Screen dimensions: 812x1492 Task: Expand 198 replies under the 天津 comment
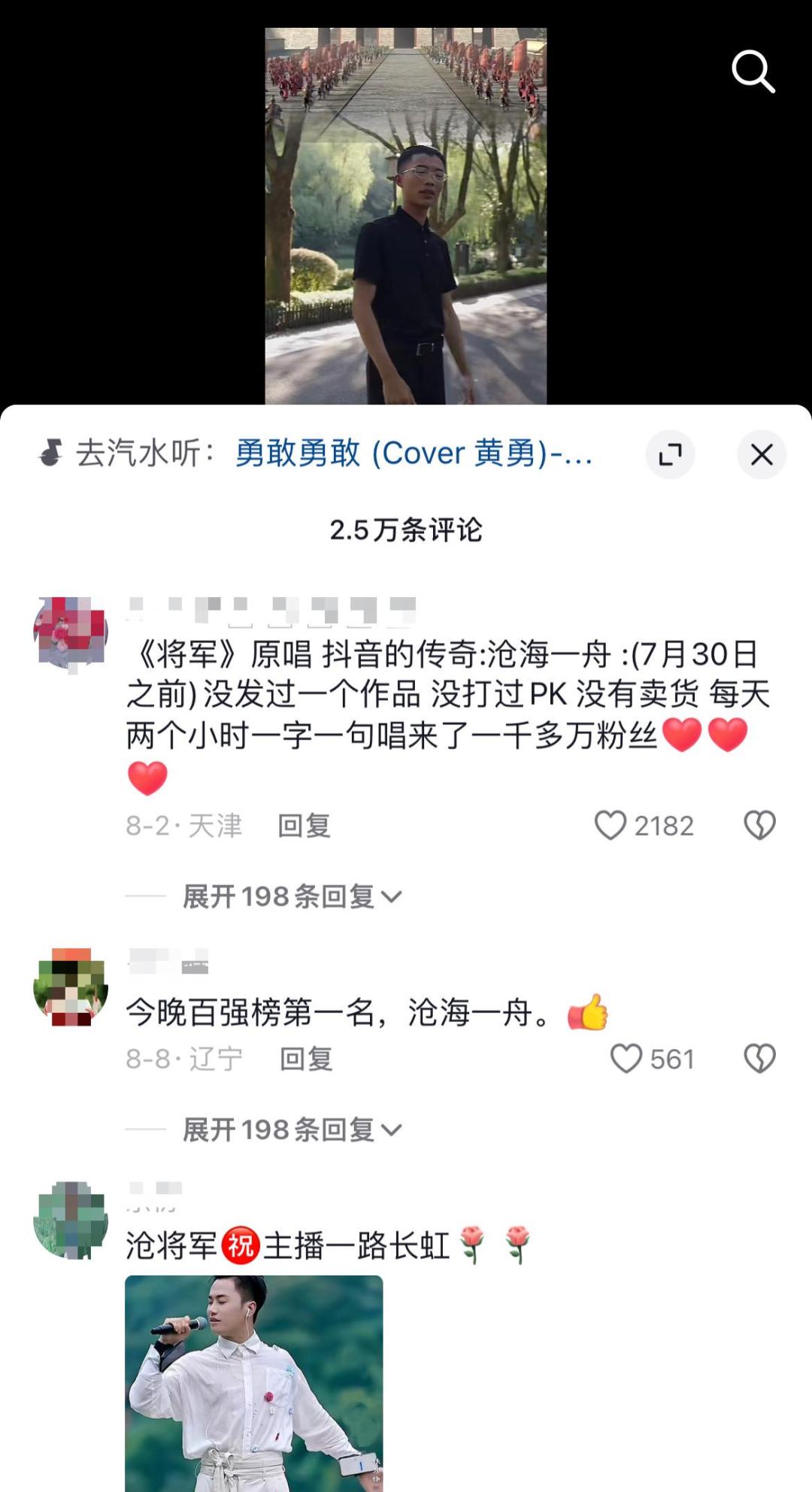[x=292, y=896]
